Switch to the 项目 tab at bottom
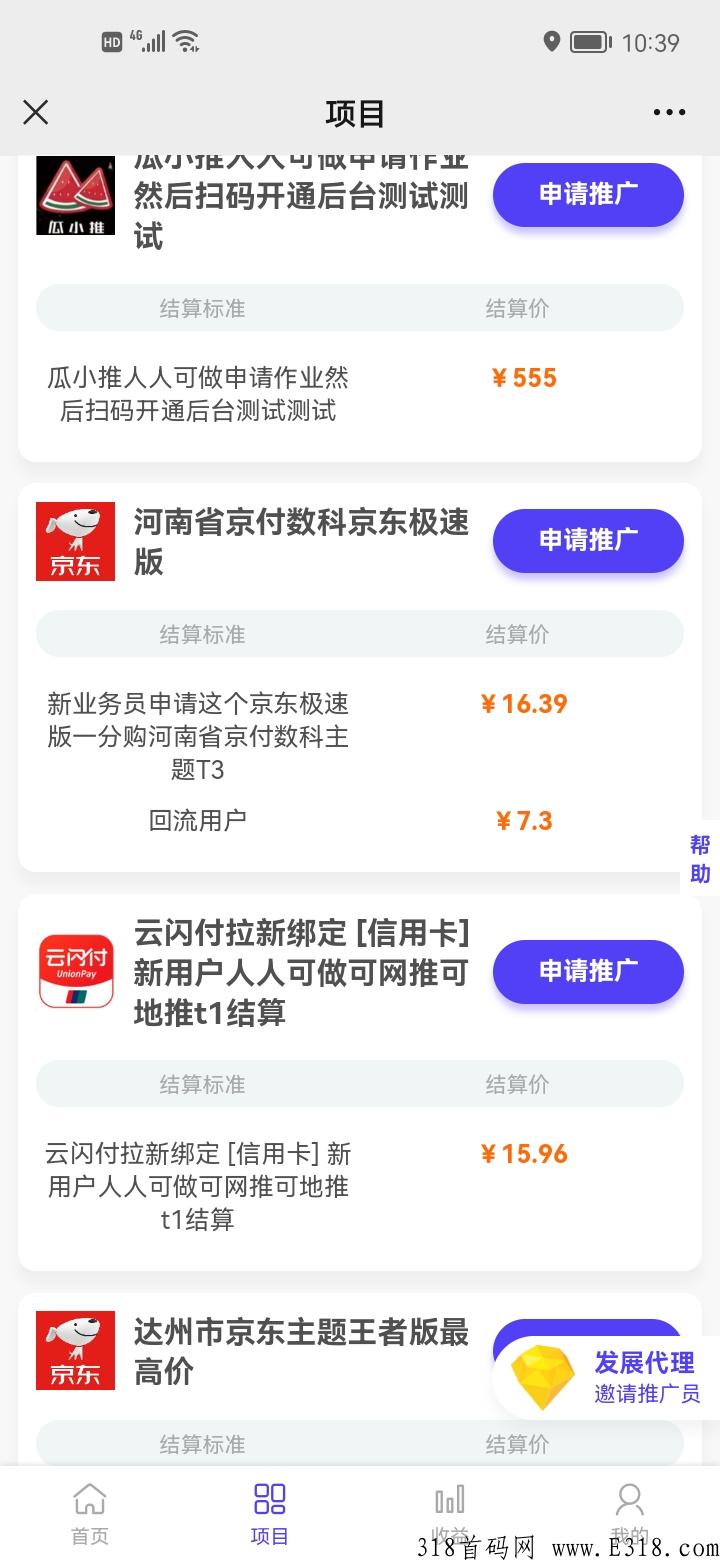 270,1512
